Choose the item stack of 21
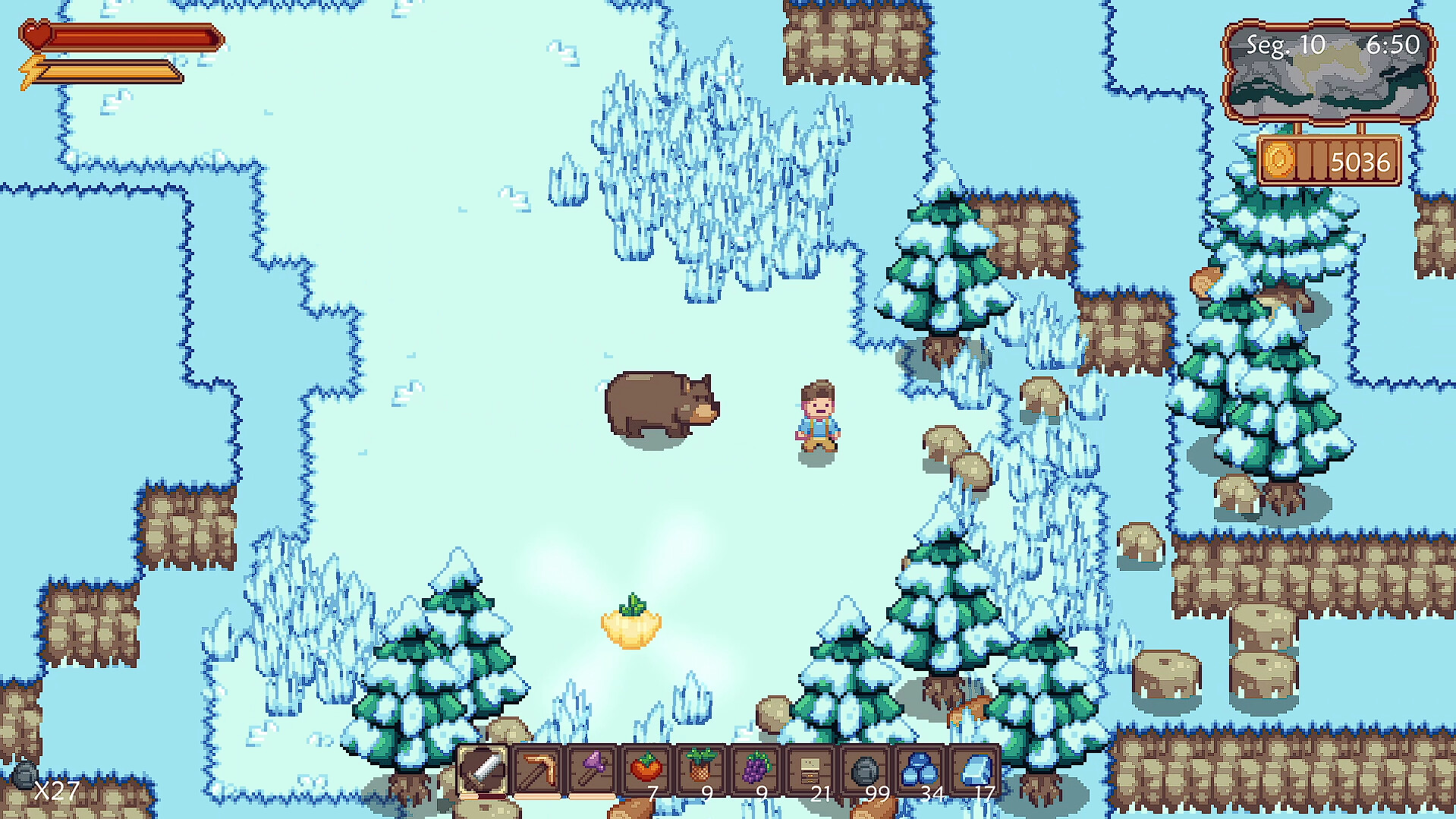The width and height of the screenshot is (1456, 819). pyautogui.click(x=810, y=771)
